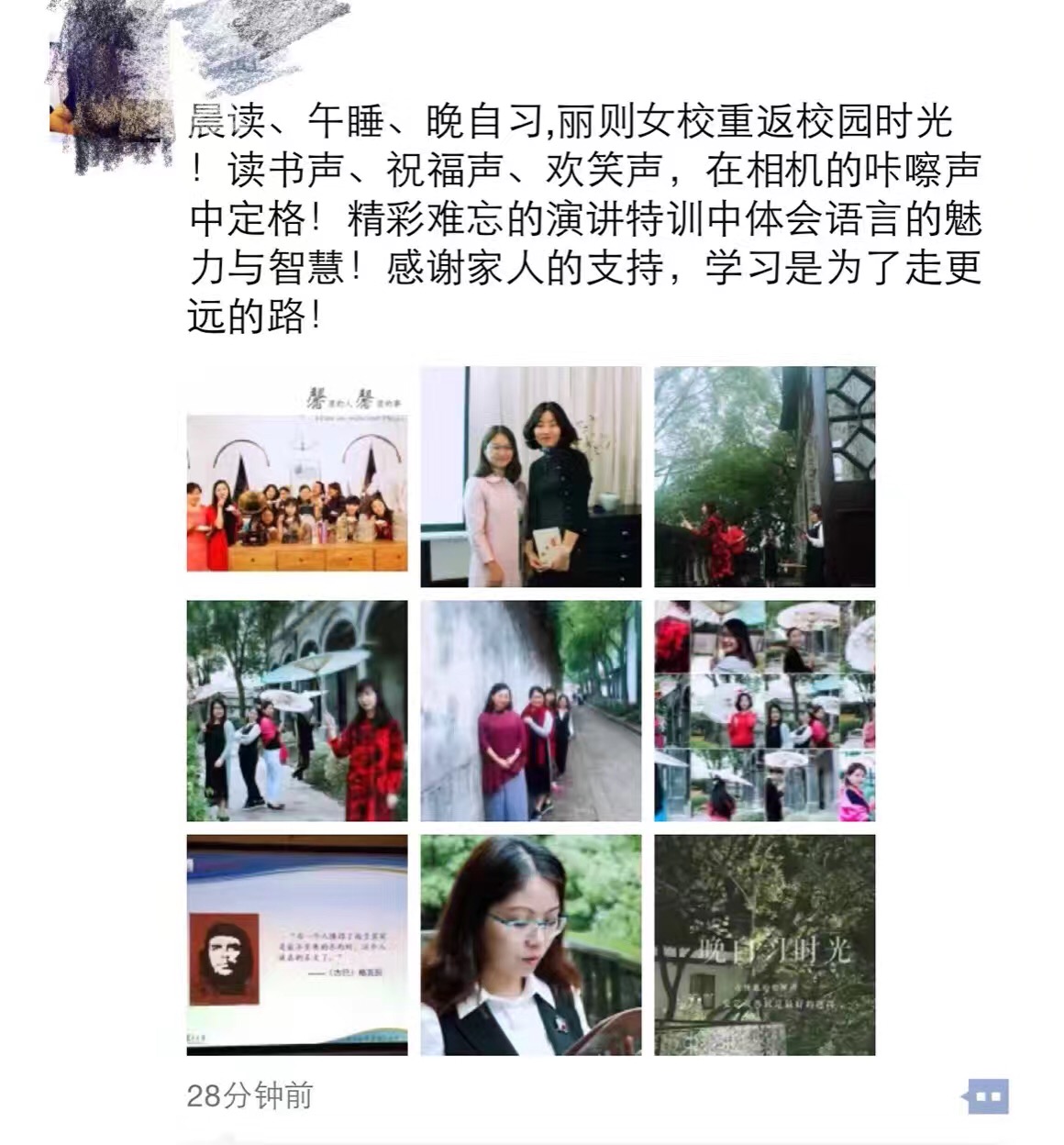This screenshot has height=1145, width=1064.
Task: Open the photo with lattice window and trees
Action: click(764, 476)
